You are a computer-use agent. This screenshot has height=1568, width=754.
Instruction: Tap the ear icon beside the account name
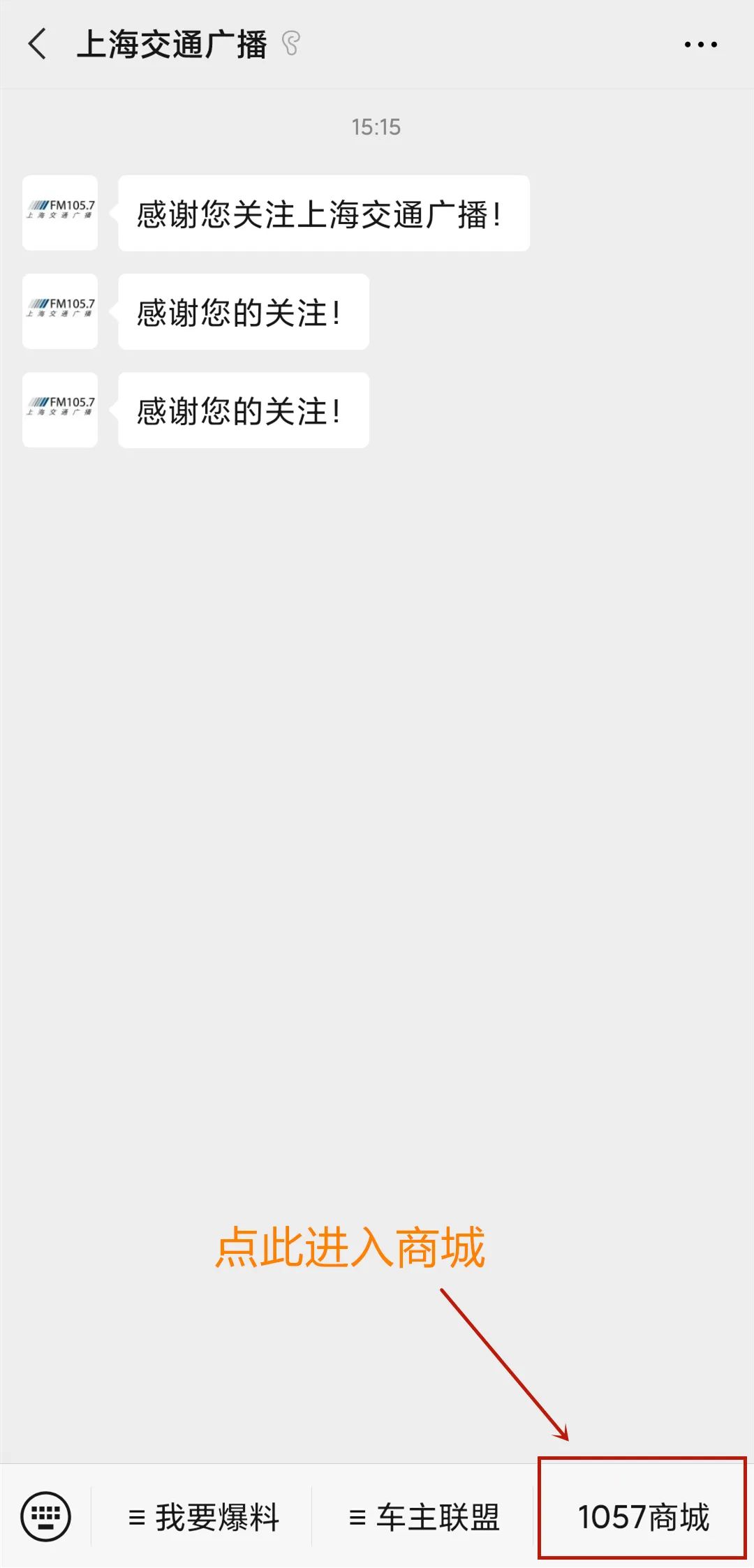click(x=289, y=44)
